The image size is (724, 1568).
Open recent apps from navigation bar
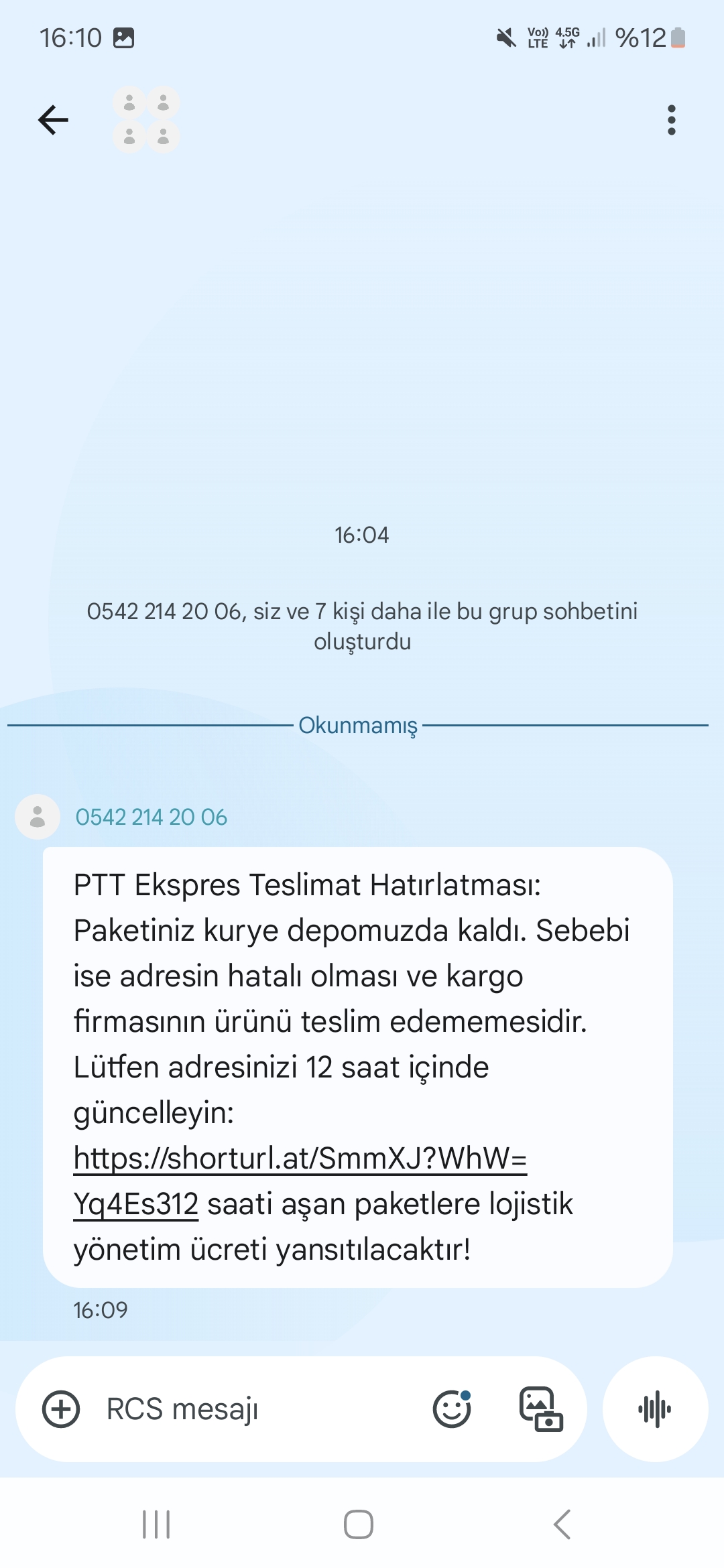156,1524
